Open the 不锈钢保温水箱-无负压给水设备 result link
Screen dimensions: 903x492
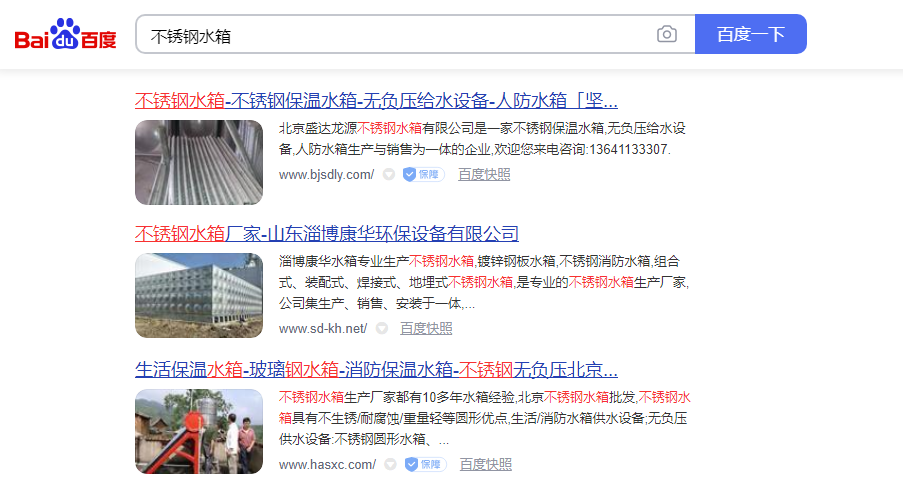pos(376,100)
